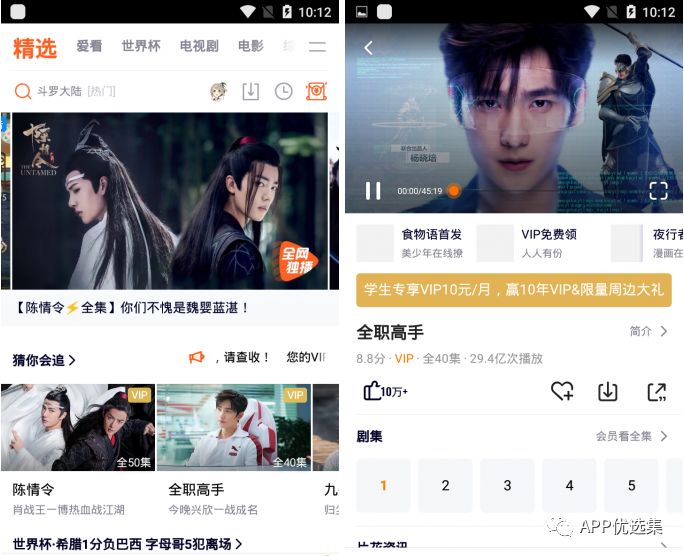The height and width of the screenshot is (556, 684).
Task: Open the 猜你会追 section
Action: [x=44, y=359]
